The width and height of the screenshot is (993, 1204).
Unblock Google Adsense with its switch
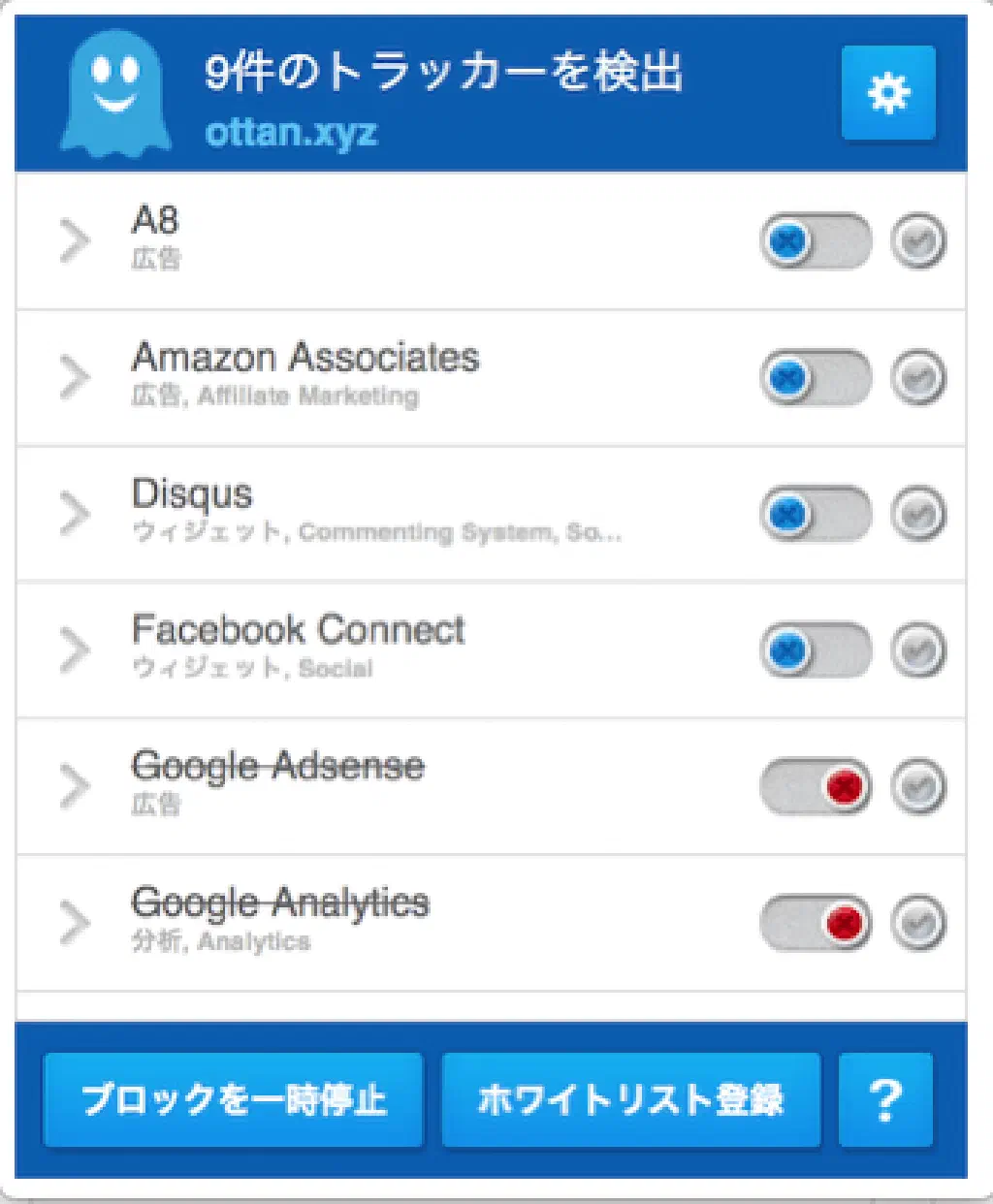(x=816, y=786)
